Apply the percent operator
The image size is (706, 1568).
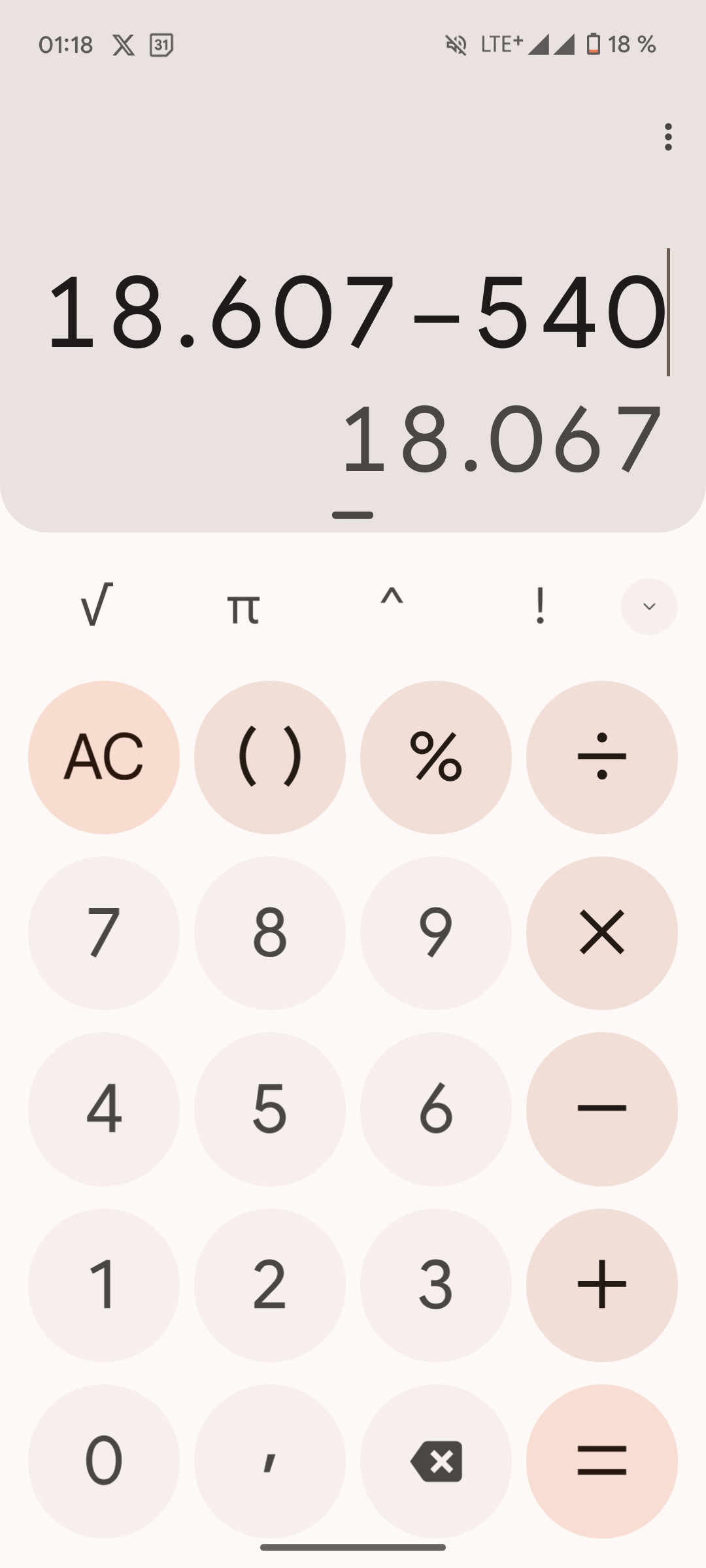pyautogui.click(x=436, y=757)
